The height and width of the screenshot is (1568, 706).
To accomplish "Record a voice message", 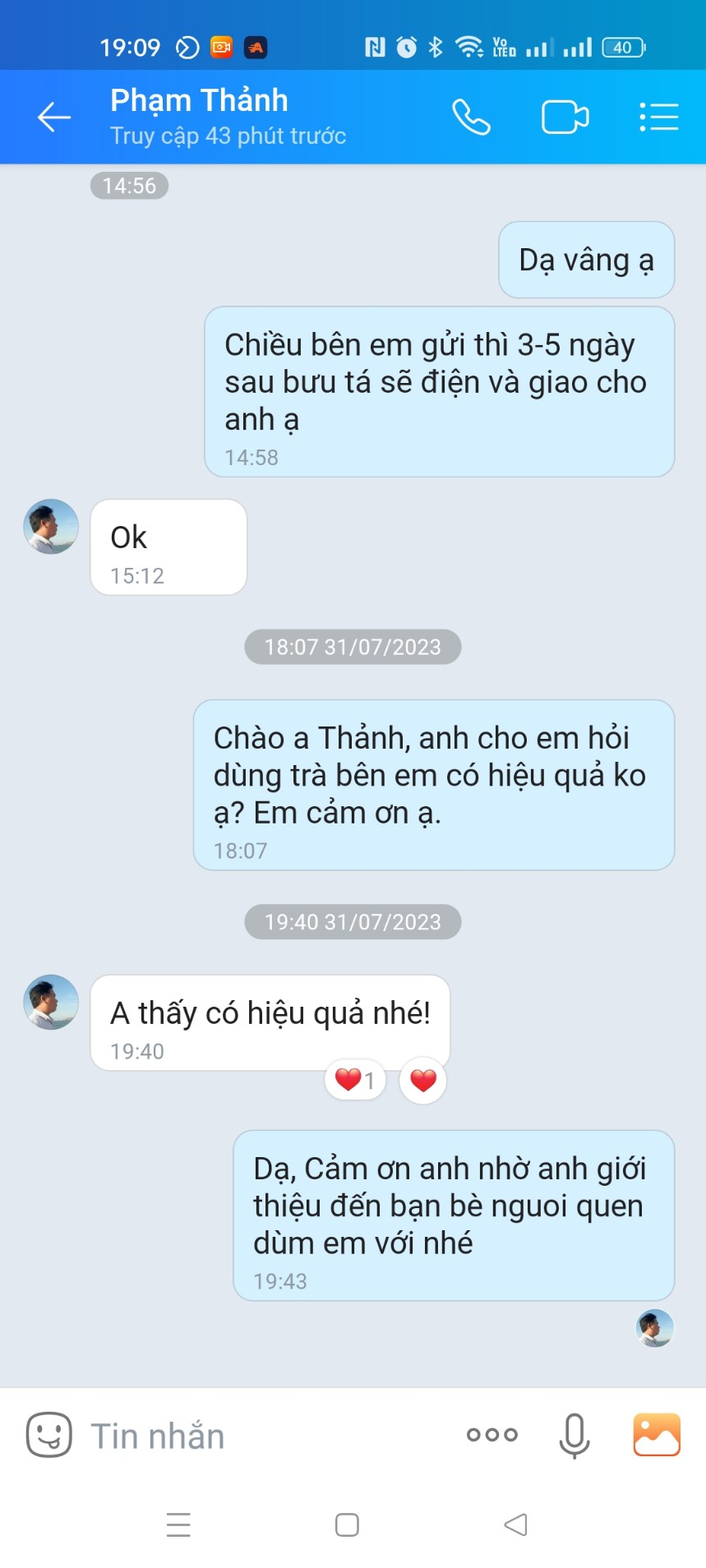I will pos(574,1435).
